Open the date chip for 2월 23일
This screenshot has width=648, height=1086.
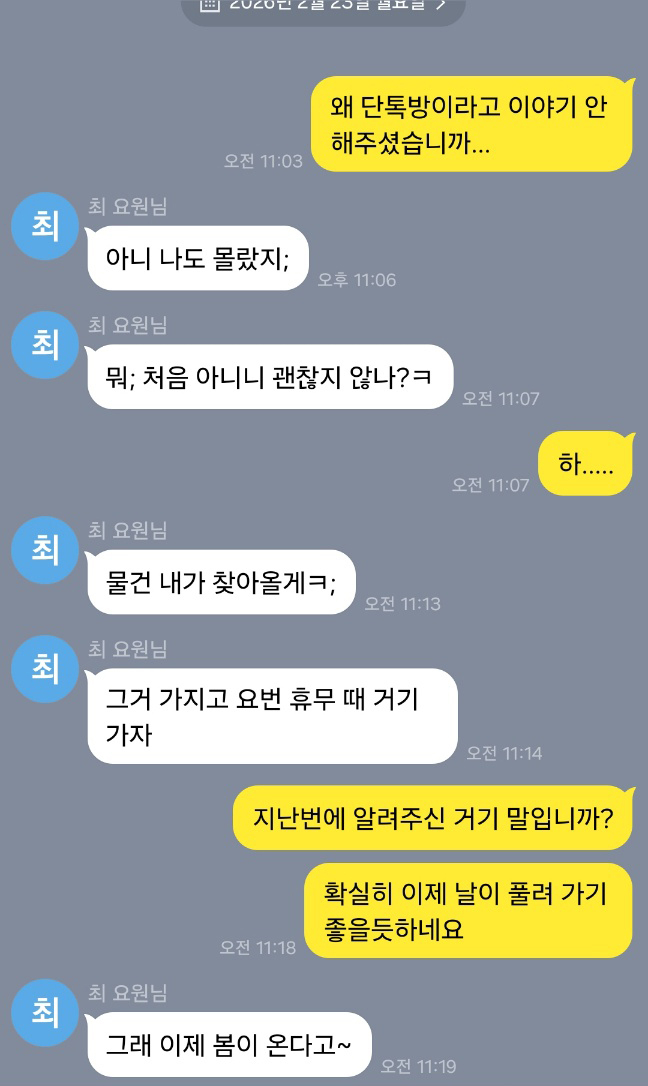point(323,6)
